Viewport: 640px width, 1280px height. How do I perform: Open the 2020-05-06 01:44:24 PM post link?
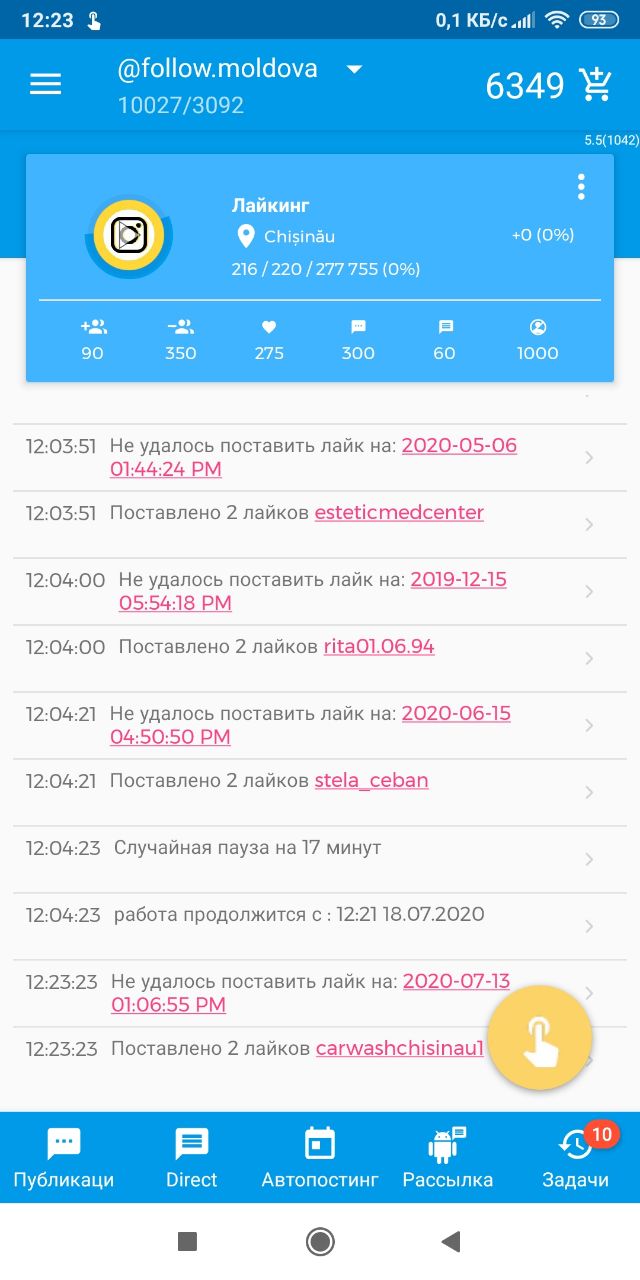point(313,457)
